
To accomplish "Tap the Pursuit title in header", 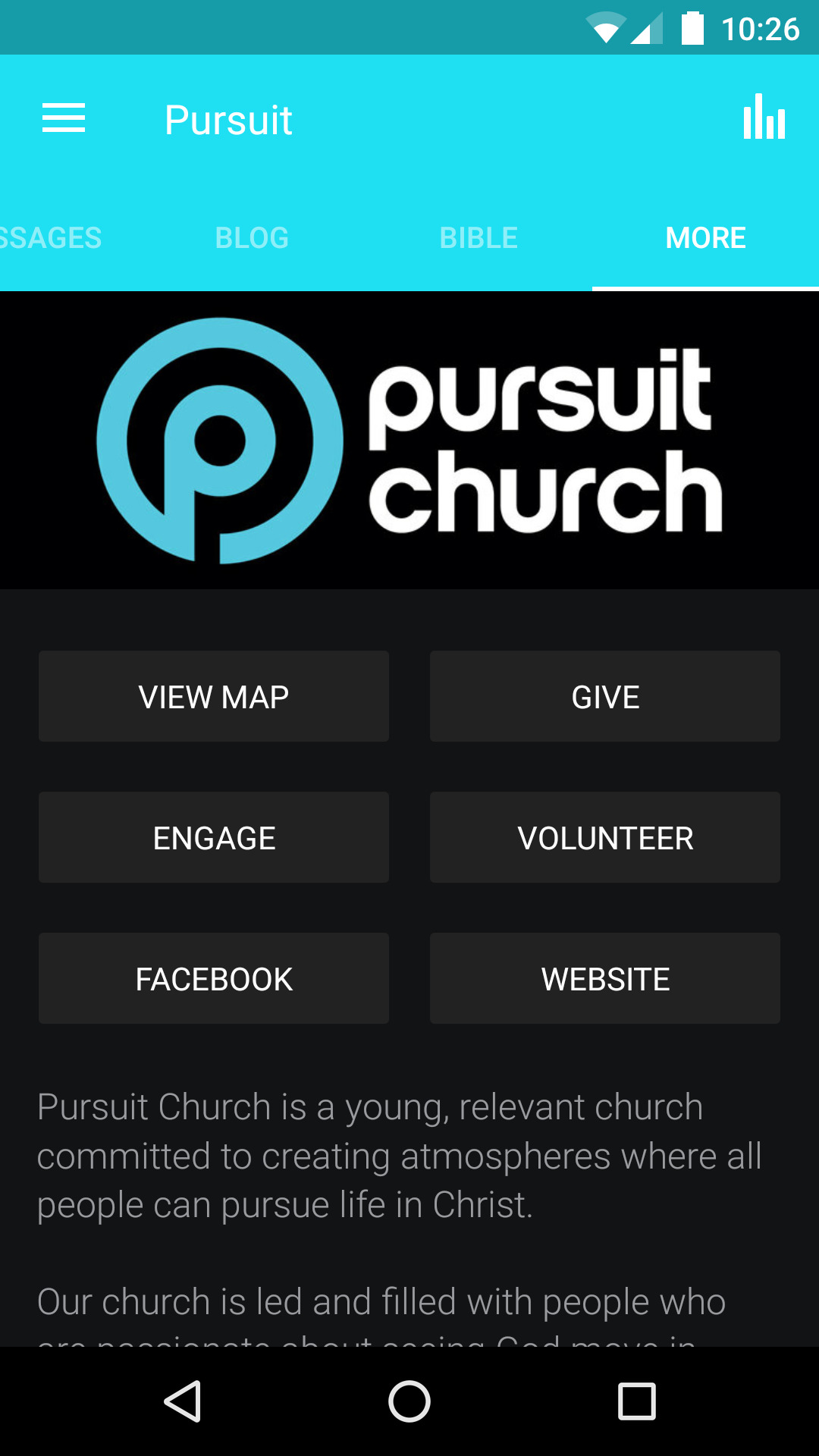I will click(227, 118).
